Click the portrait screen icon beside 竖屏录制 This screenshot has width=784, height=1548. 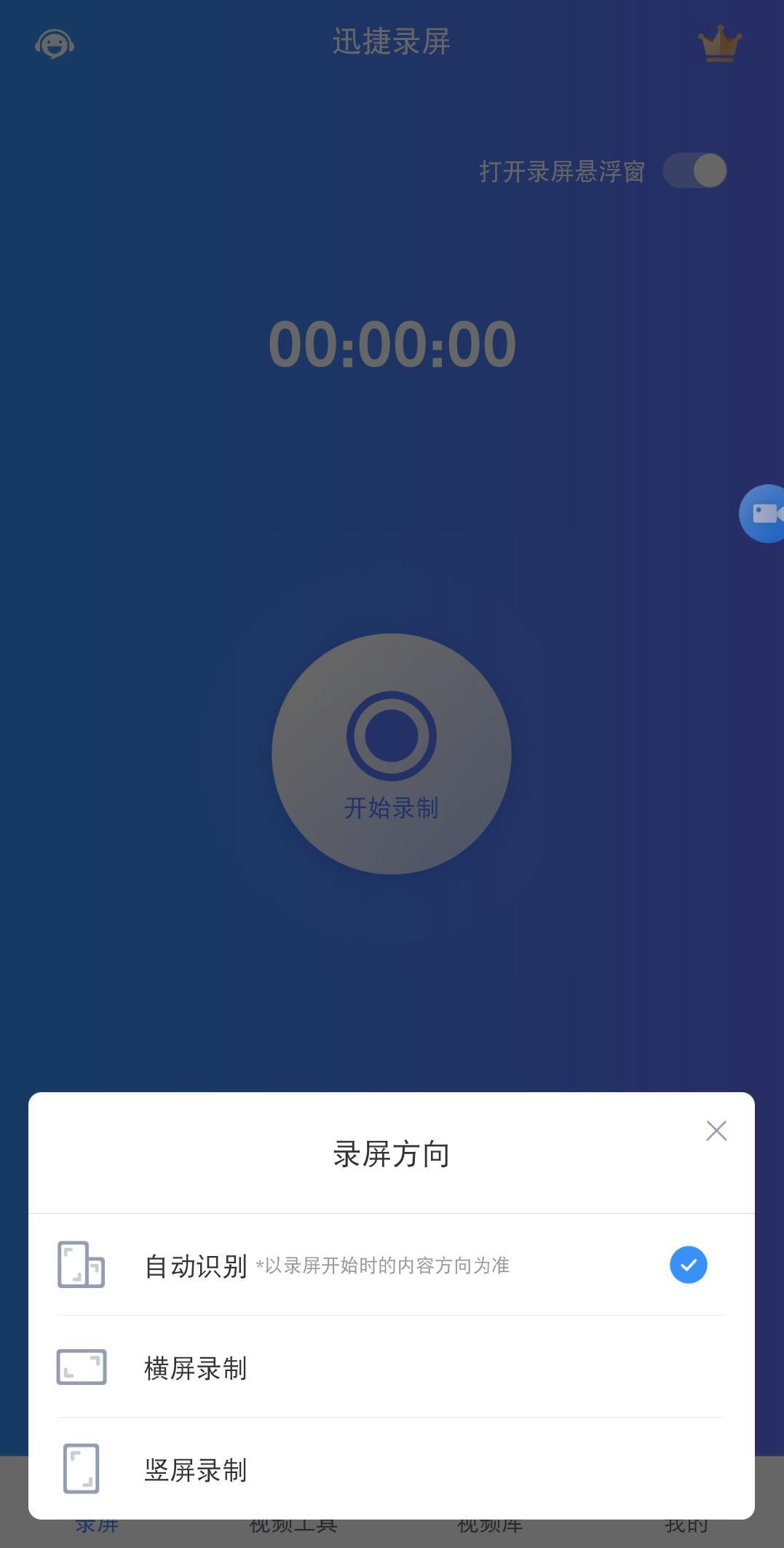pos(80,1470)
